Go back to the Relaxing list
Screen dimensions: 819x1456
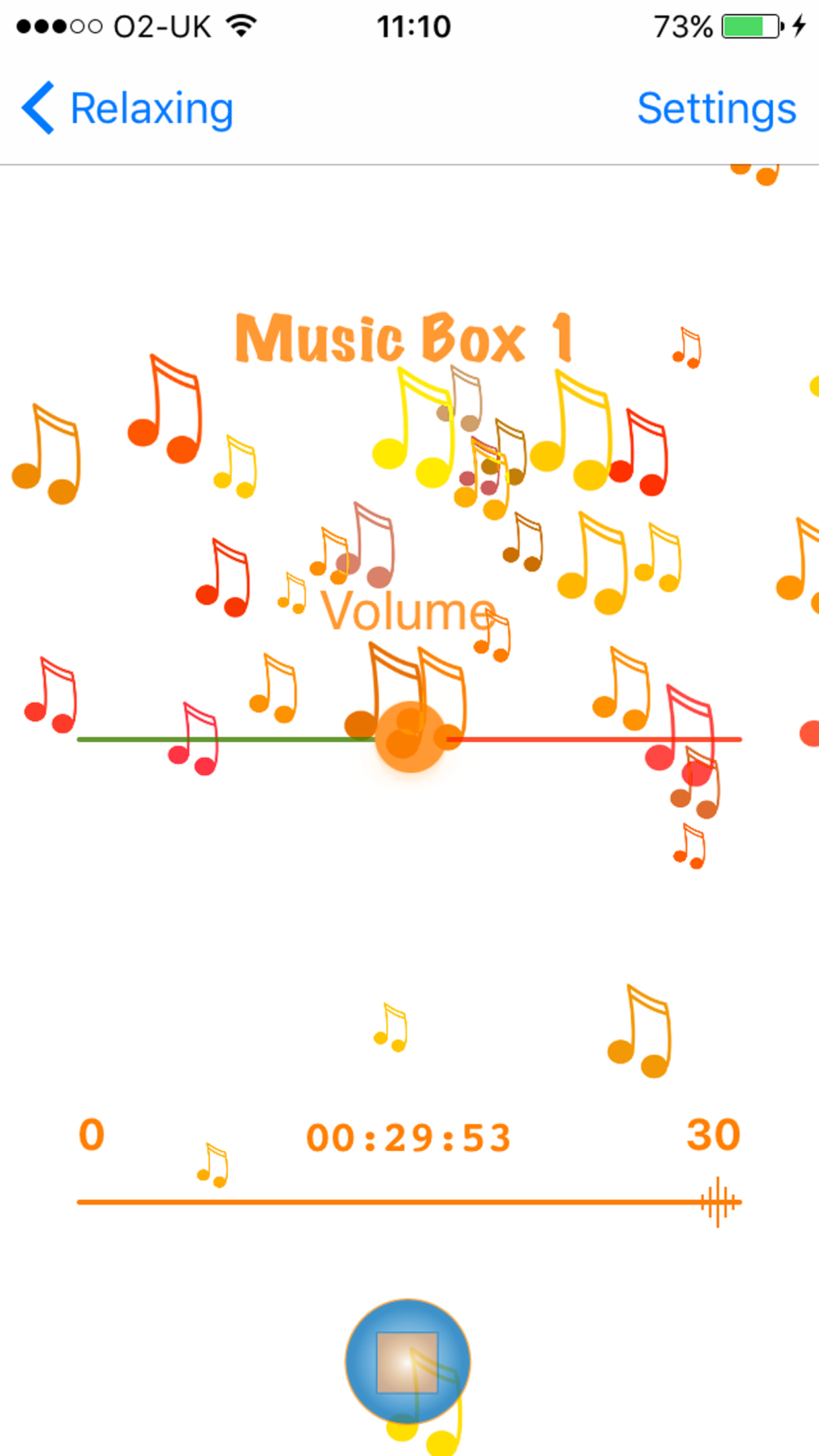click(x=127, y=108)
